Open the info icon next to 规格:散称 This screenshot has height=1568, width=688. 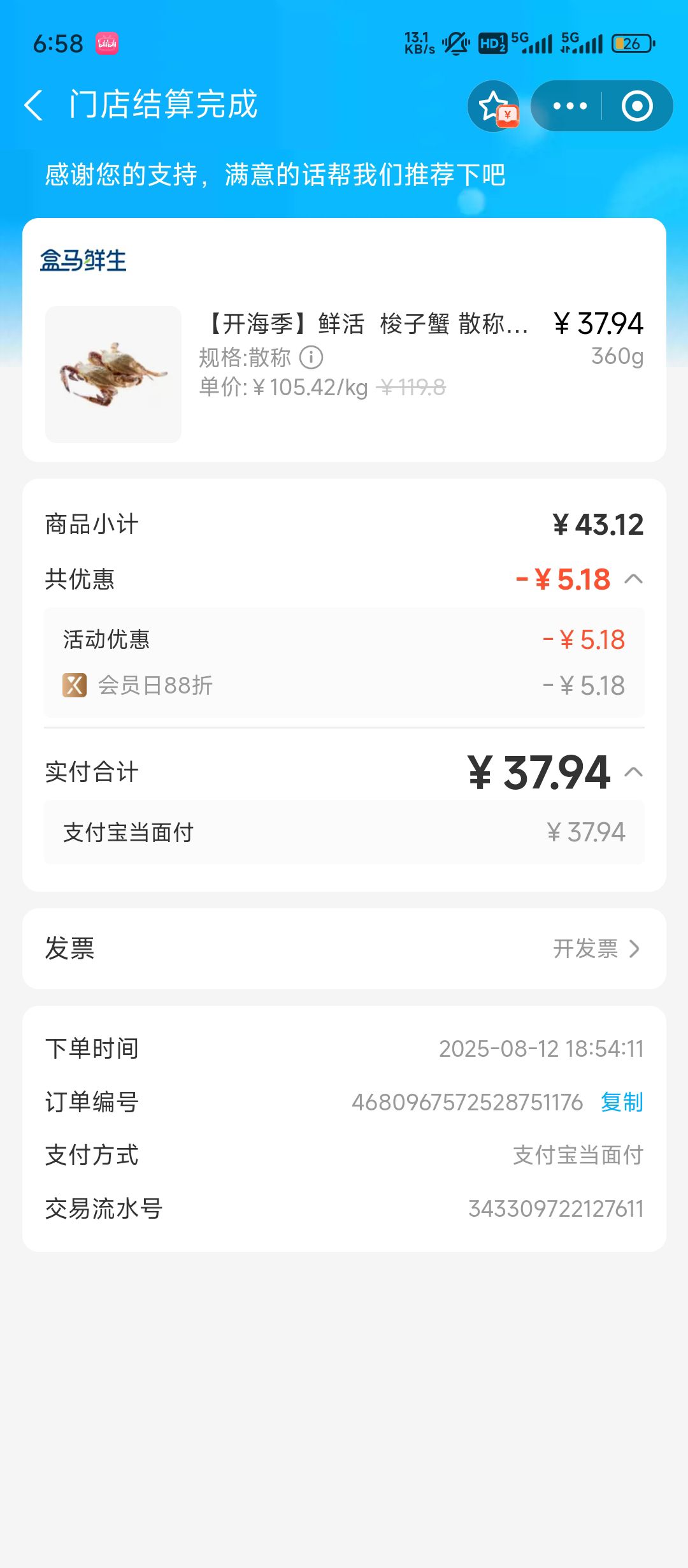pyautogui.click(x=312, y=357)
